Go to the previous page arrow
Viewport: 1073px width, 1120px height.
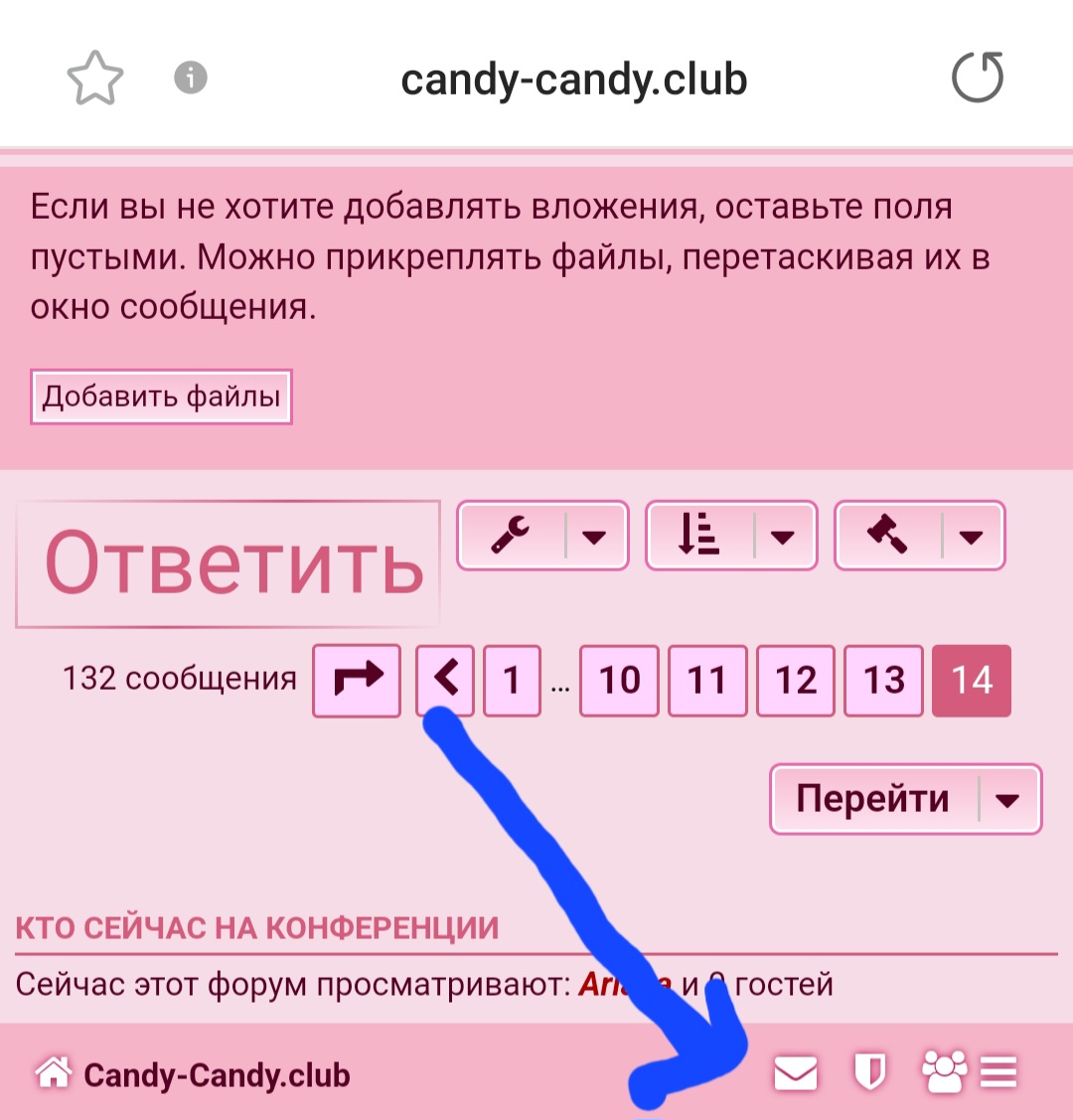445,681
